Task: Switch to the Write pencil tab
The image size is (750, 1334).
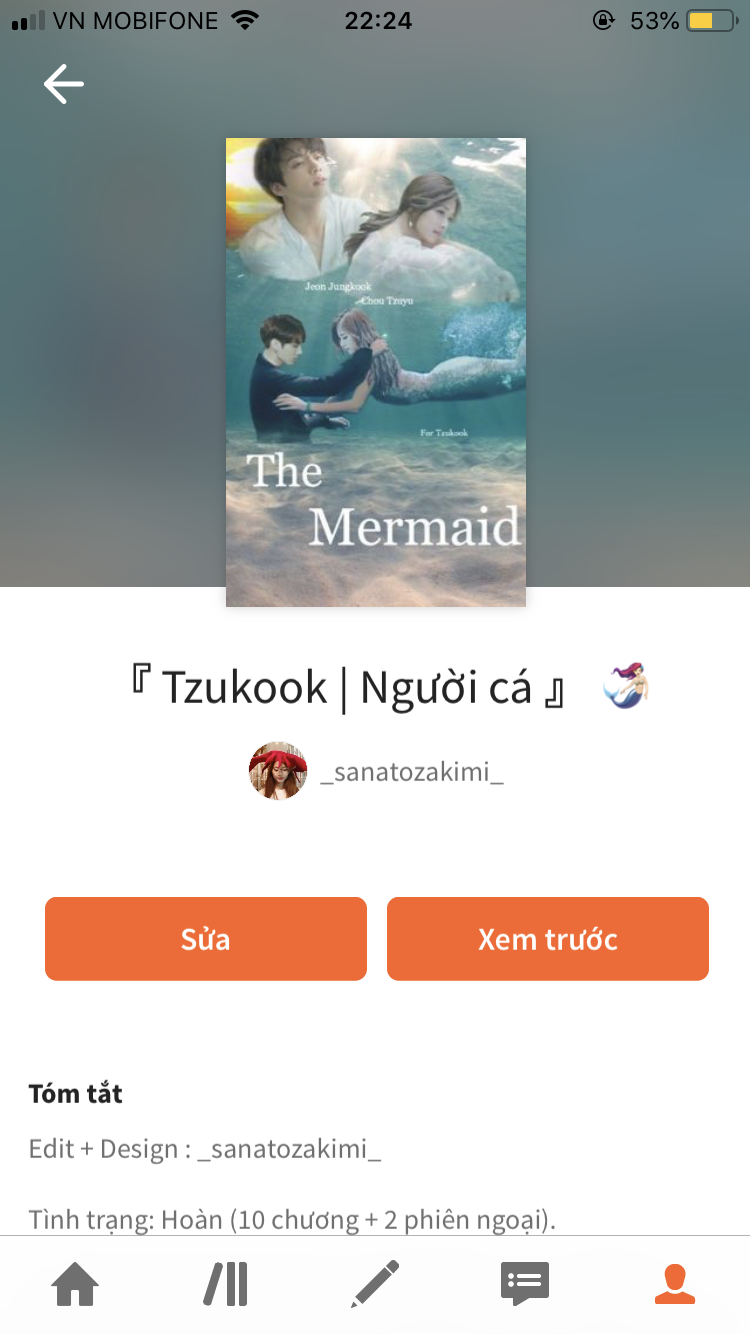Action: pyautogui.click(x=376, y=1284)
